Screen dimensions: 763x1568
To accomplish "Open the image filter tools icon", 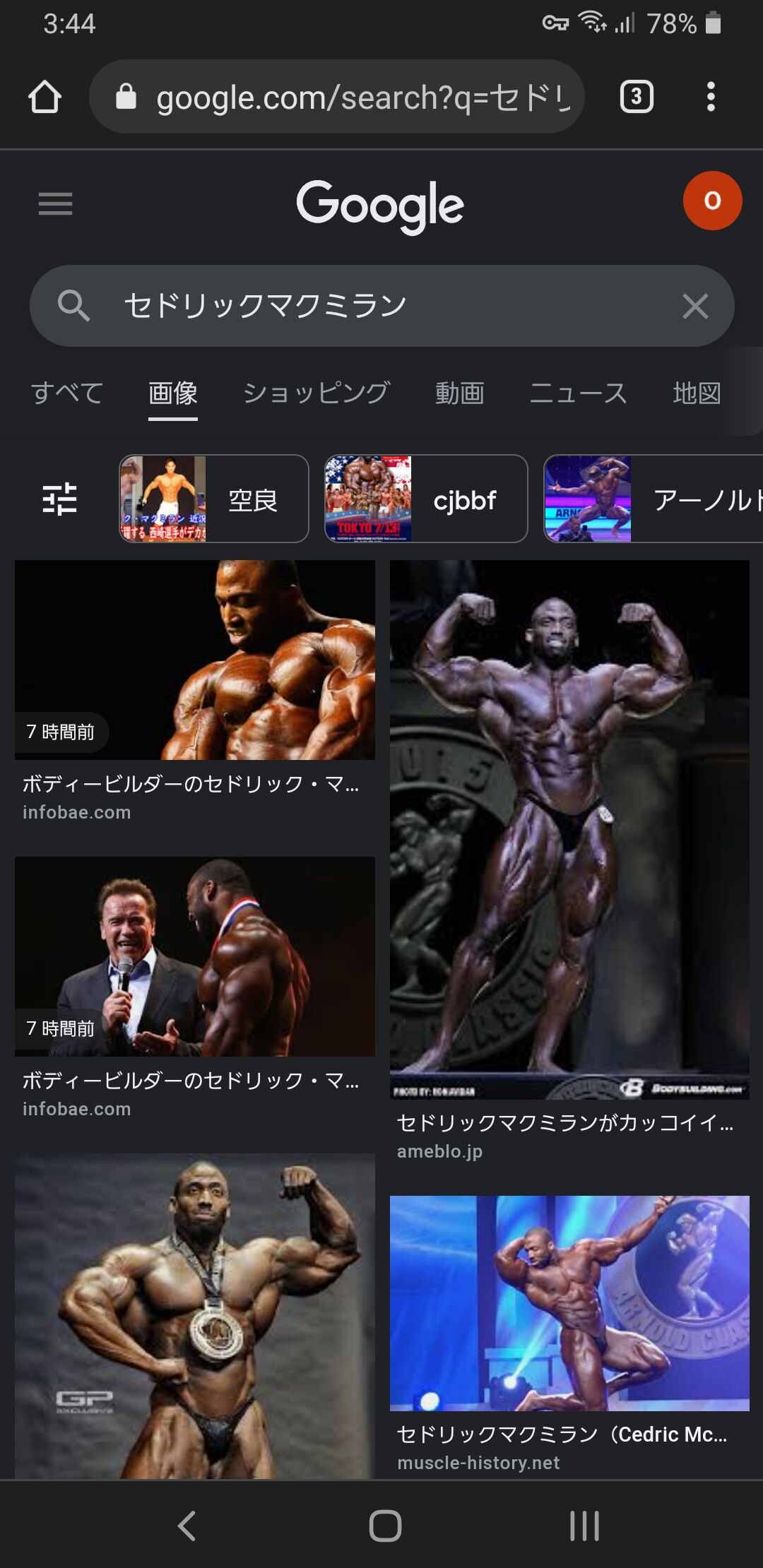I will [x=60, y=499].
